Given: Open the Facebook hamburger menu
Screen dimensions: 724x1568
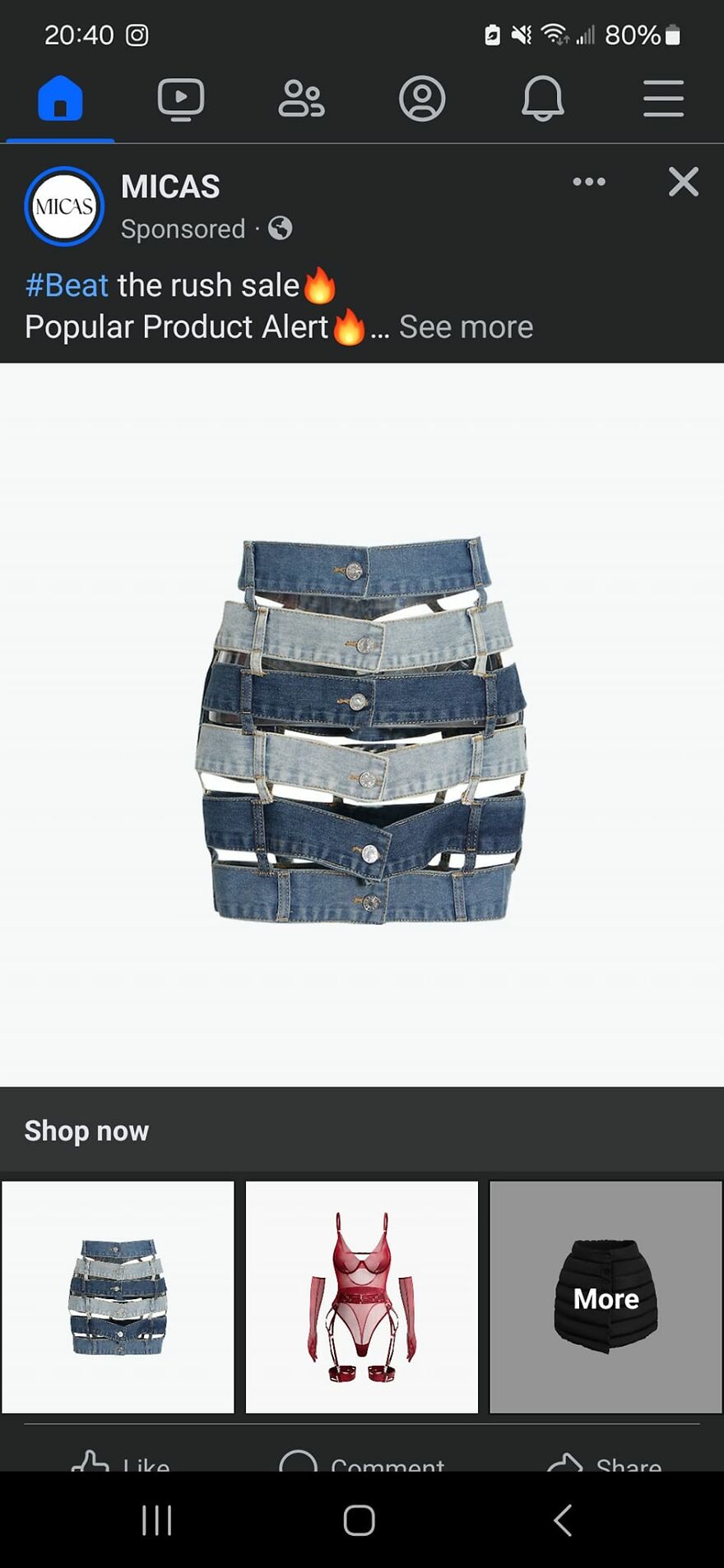Looking at the screenshot, I should click(663, 97).
